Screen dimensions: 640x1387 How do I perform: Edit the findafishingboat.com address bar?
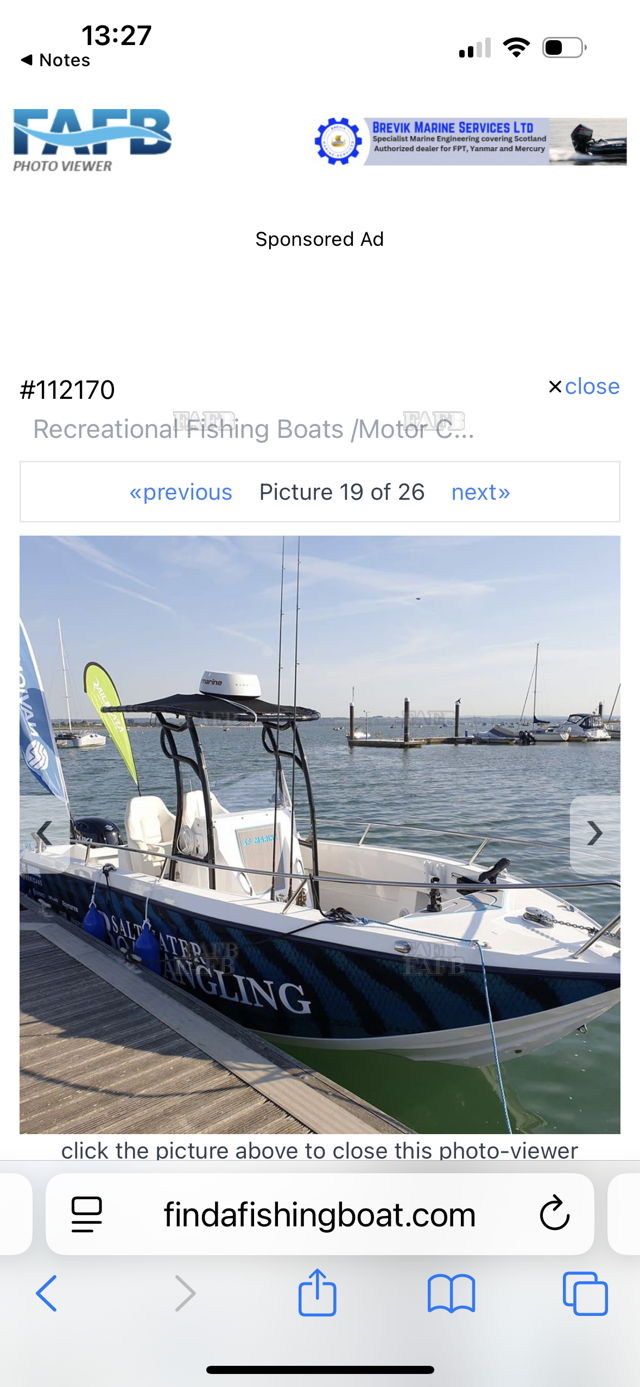tap(320, 1215)
